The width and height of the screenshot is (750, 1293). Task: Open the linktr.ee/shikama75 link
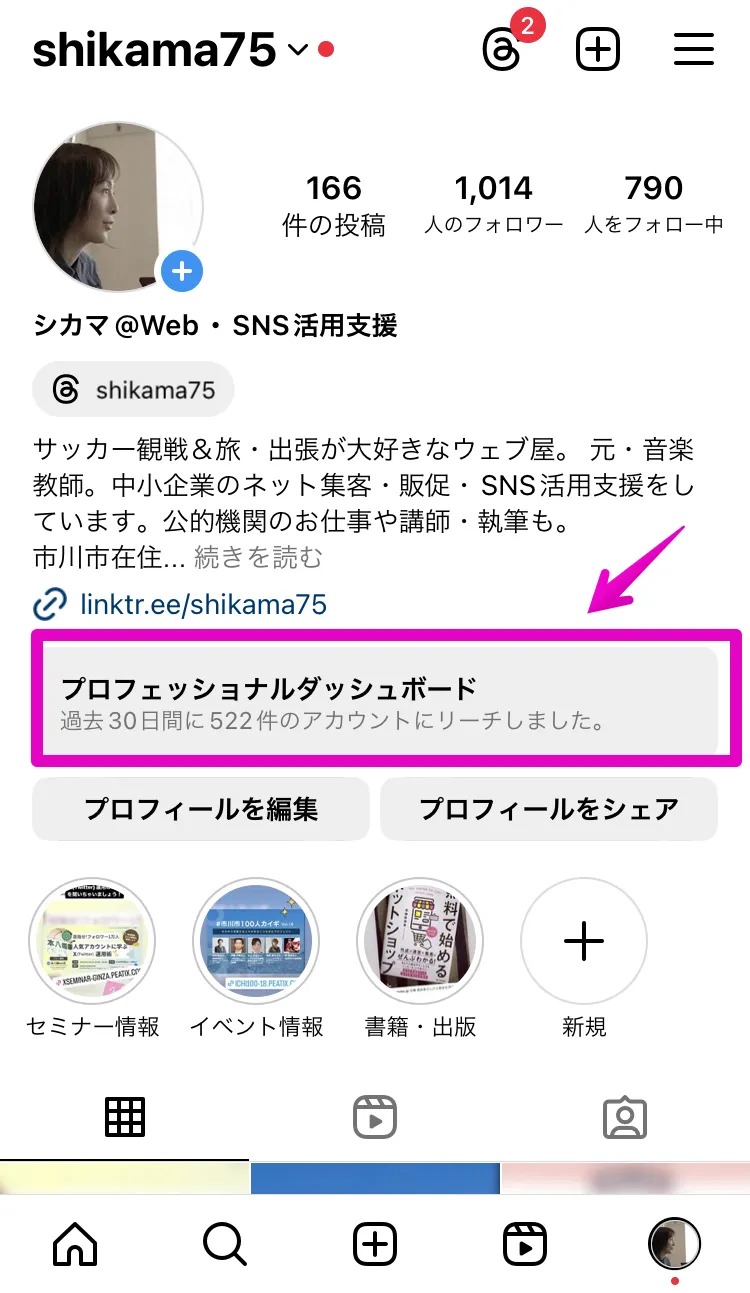pos(180,605)
